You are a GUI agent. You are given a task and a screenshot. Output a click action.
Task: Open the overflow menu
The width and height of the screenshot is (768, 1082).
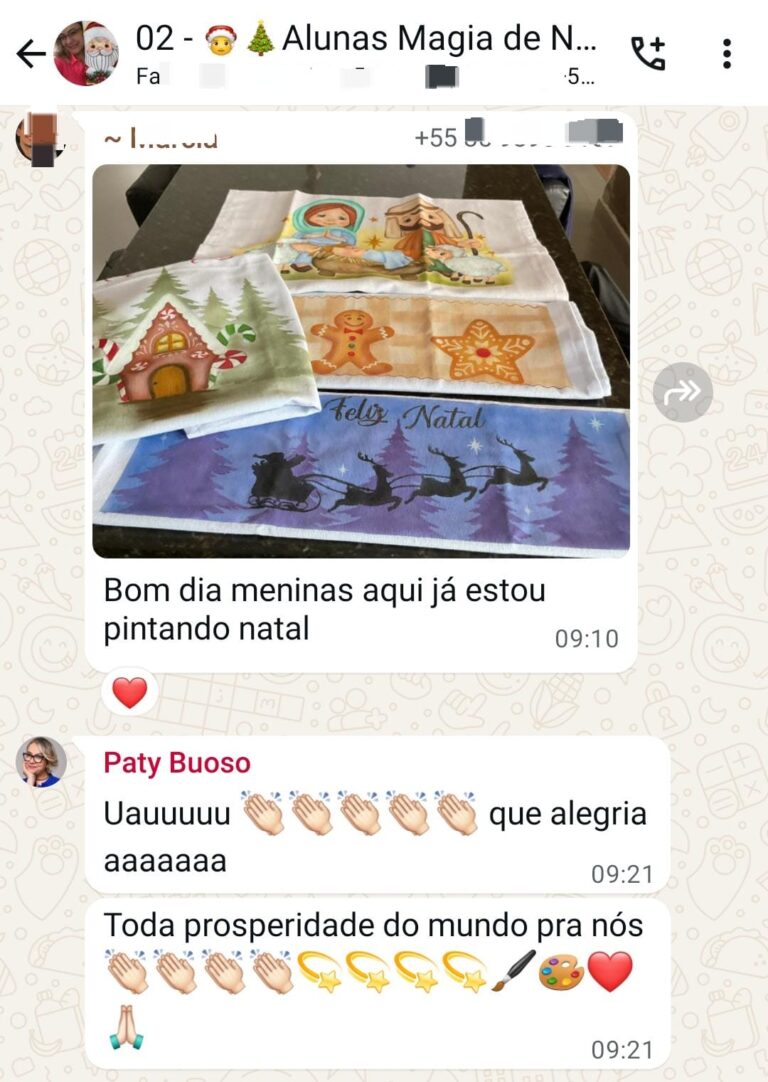coord(727,54)
